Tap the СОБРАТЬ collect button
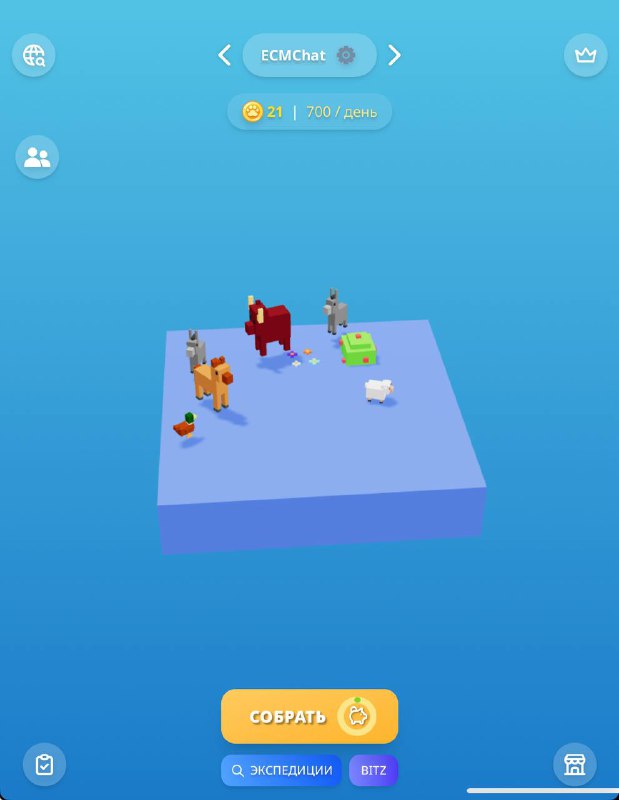Screen dimensions: 619x800 (x=309, y=716)
